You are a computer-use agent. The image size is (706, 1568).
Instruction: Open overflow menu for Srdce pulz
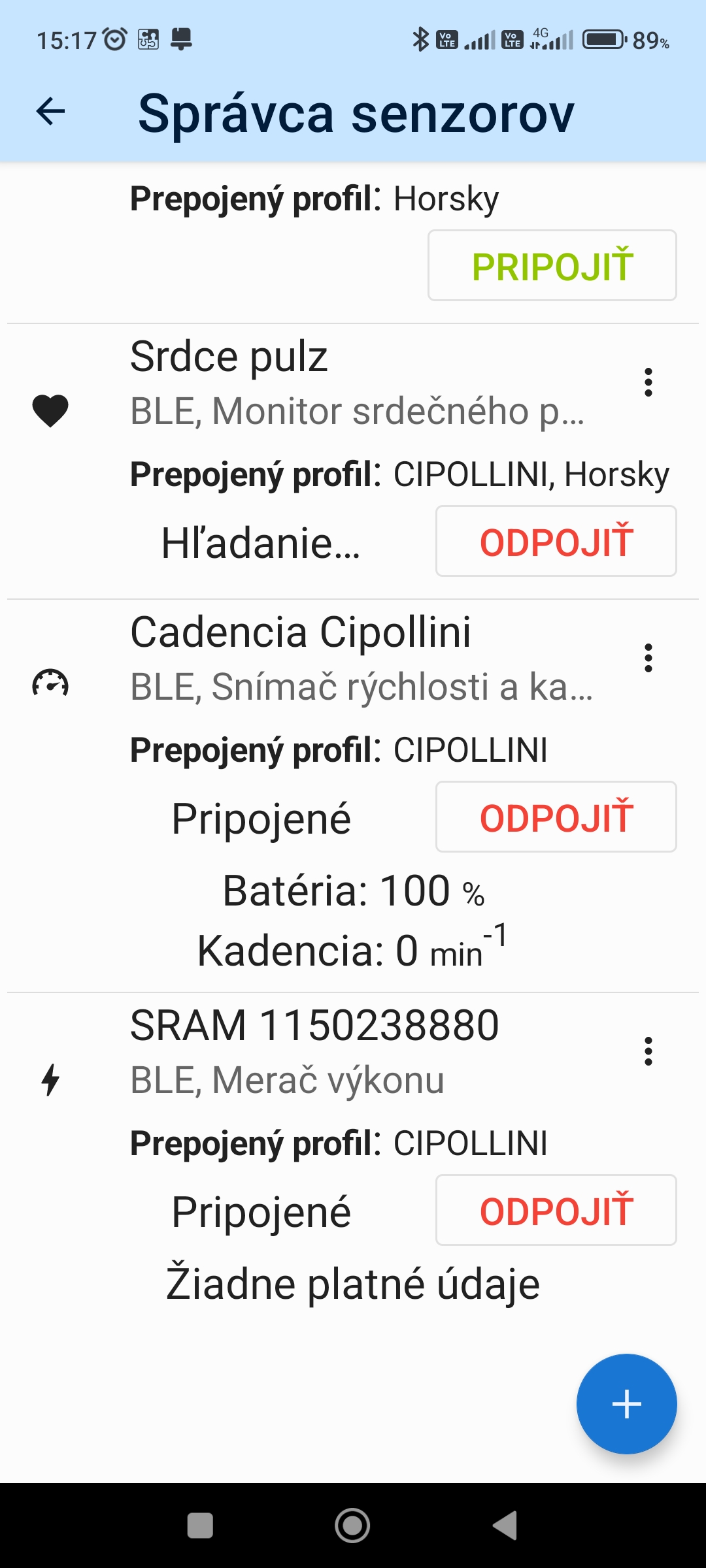[x=648, y=382]
